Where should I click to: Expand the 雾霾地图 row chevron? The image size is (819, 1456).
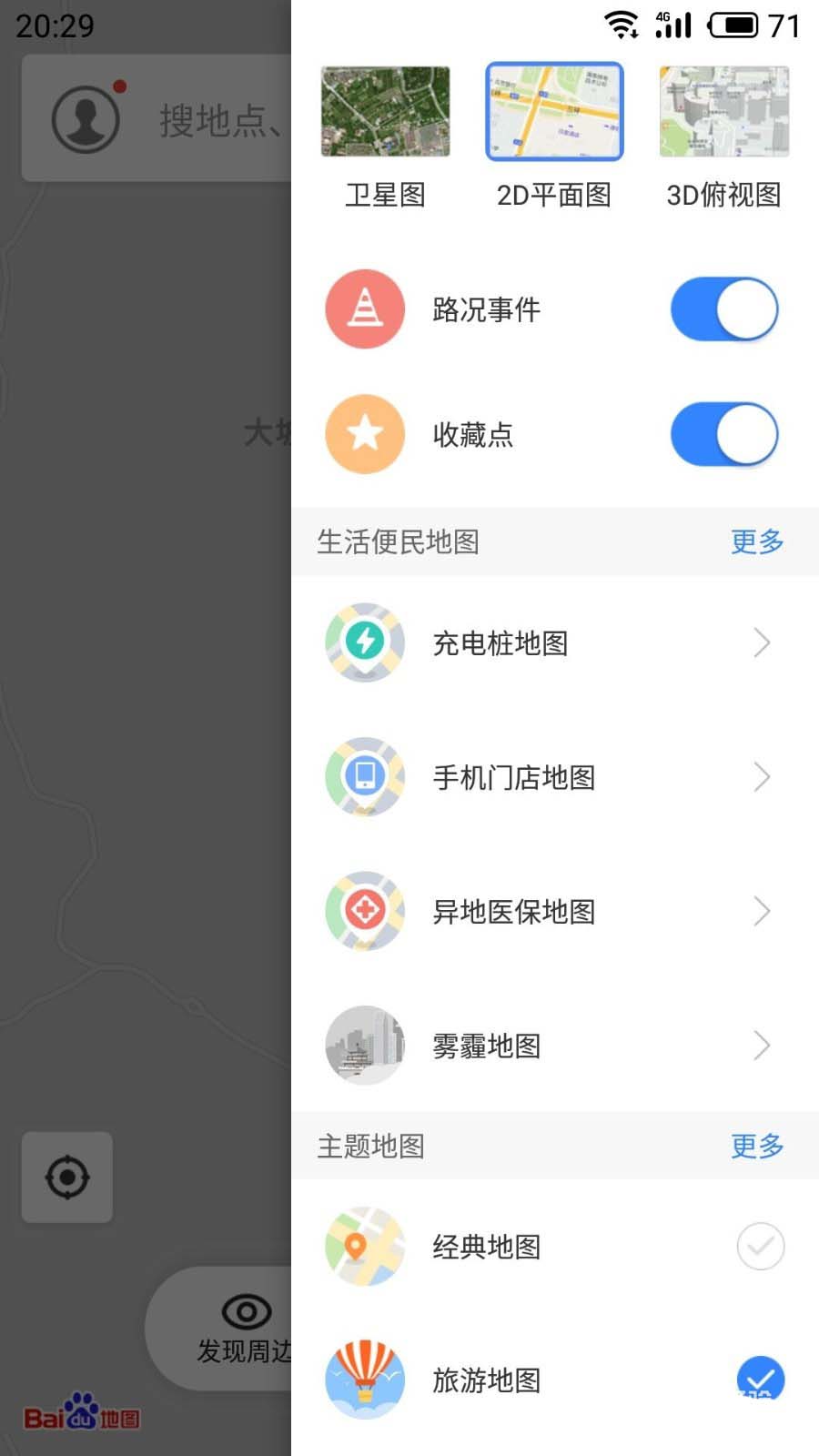pyautogui.click(x=763, y=1046)
